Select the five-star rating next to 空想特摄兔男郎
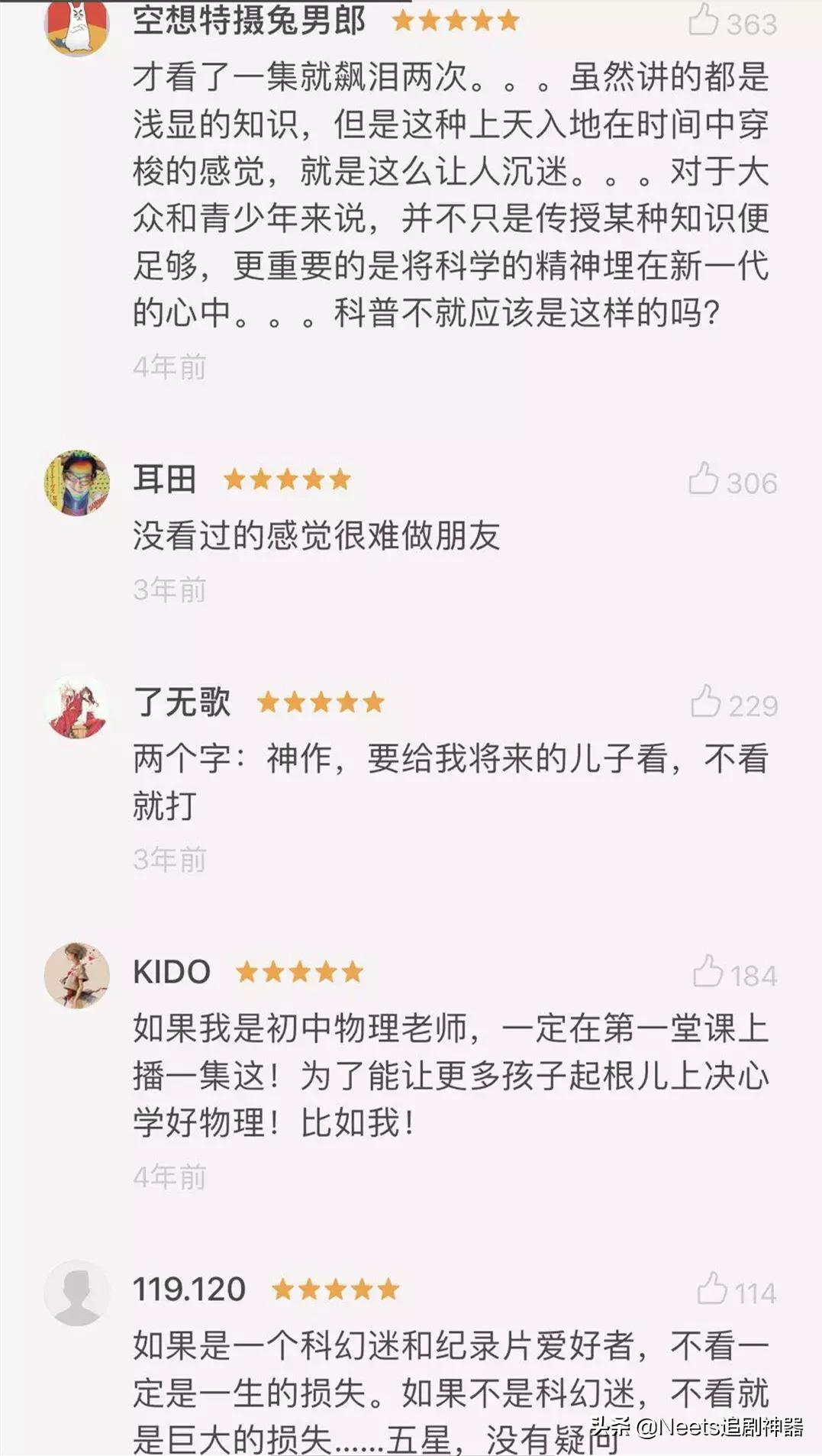 pos(453,21)
